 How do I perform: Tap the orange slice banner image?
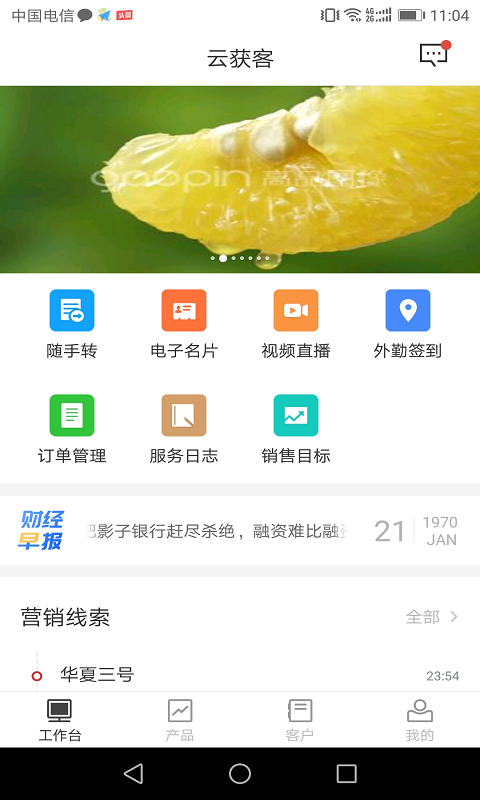pyautogui.click(x=240, y=179)
